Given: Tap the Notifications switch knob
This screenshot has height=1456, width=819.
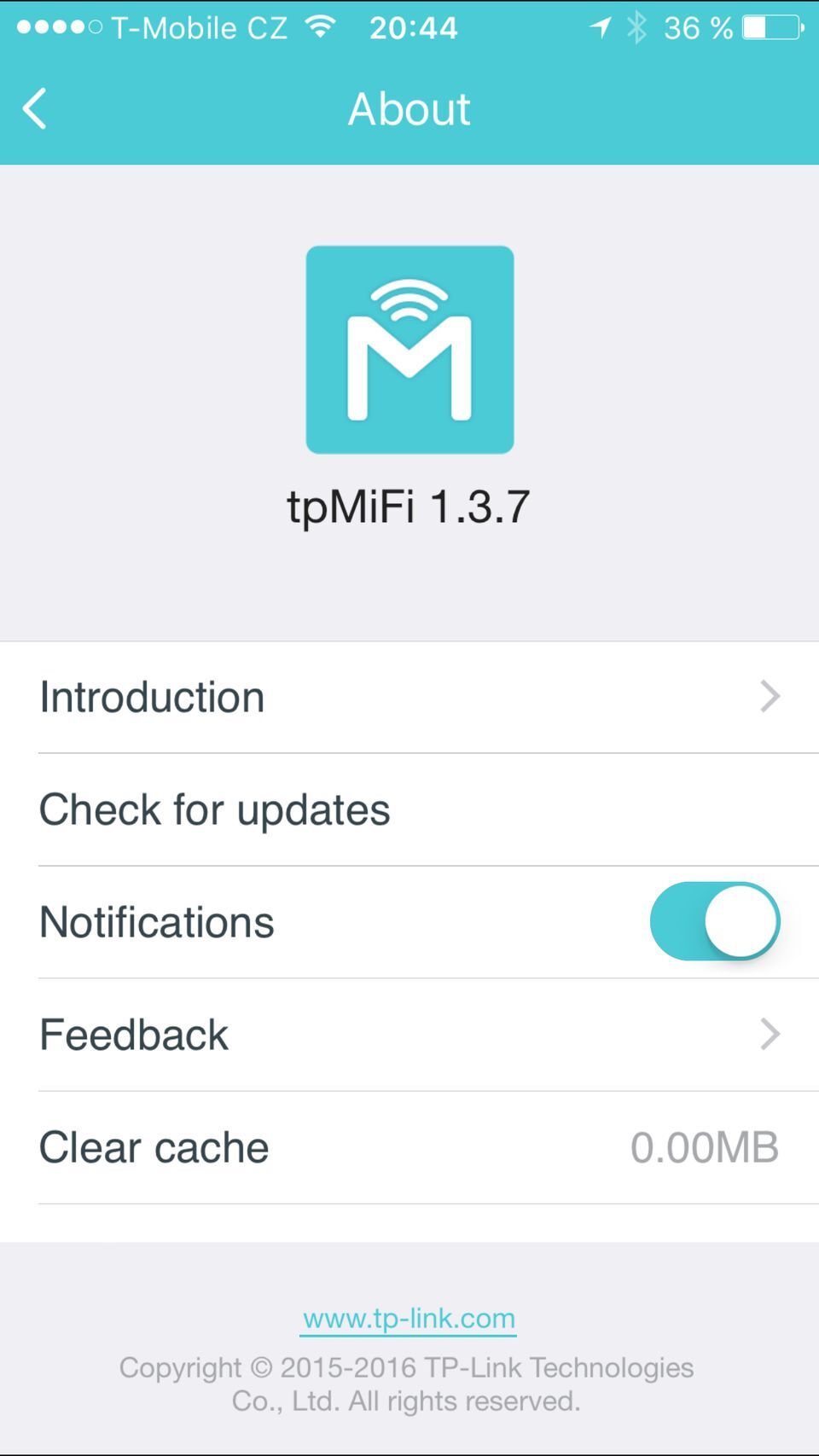Looking at the screenshot, I should pyautogui.click(x=741, y=921).
